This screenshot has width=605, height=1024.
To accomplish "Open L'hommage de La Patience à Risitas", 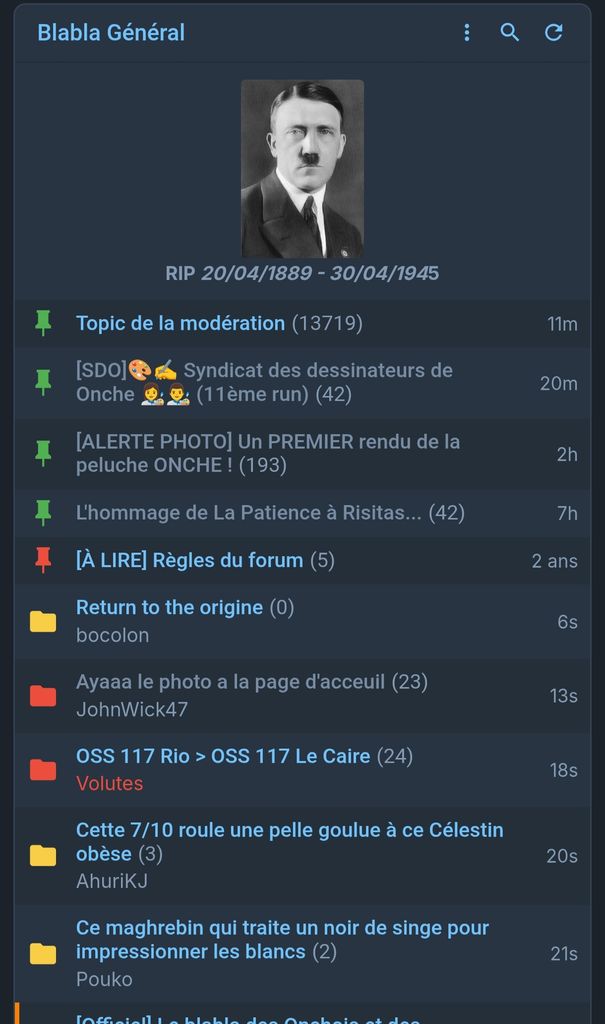I will (x=249, y=513).
